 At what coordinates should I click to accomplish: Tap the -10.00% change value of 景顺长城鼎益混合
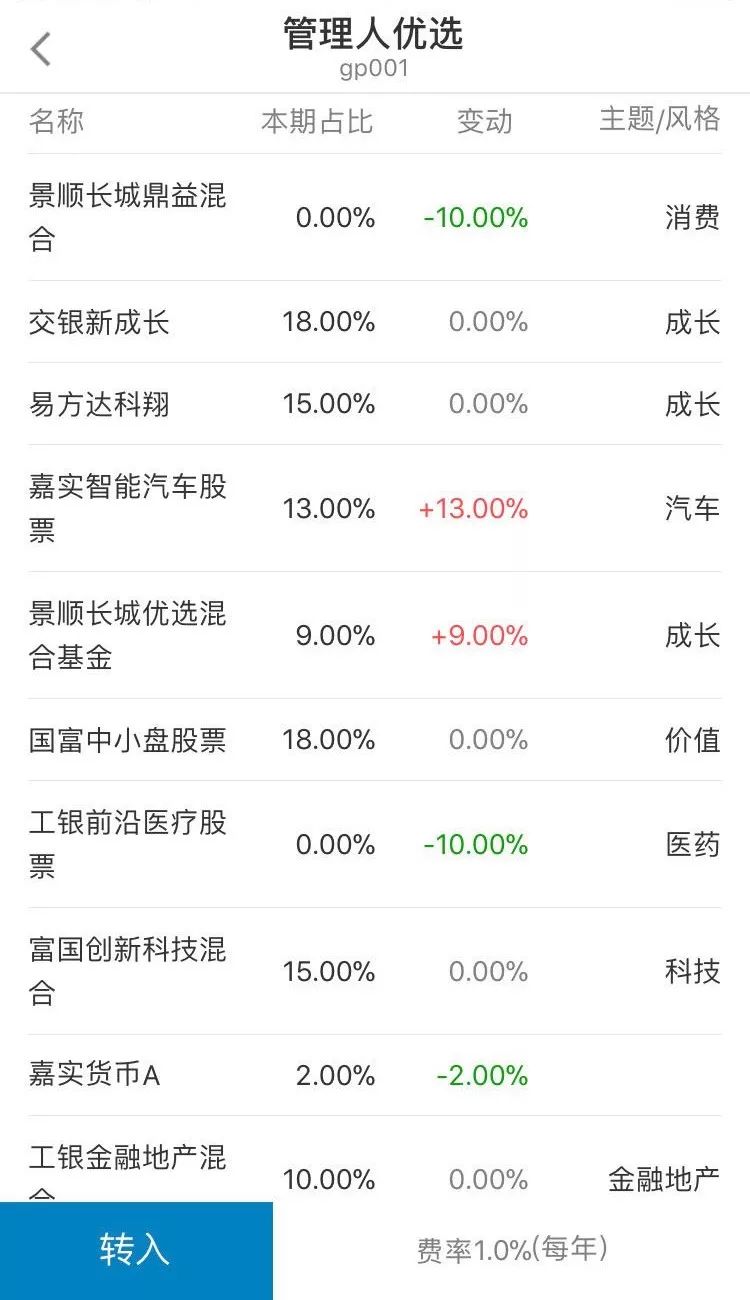point(473,217)
